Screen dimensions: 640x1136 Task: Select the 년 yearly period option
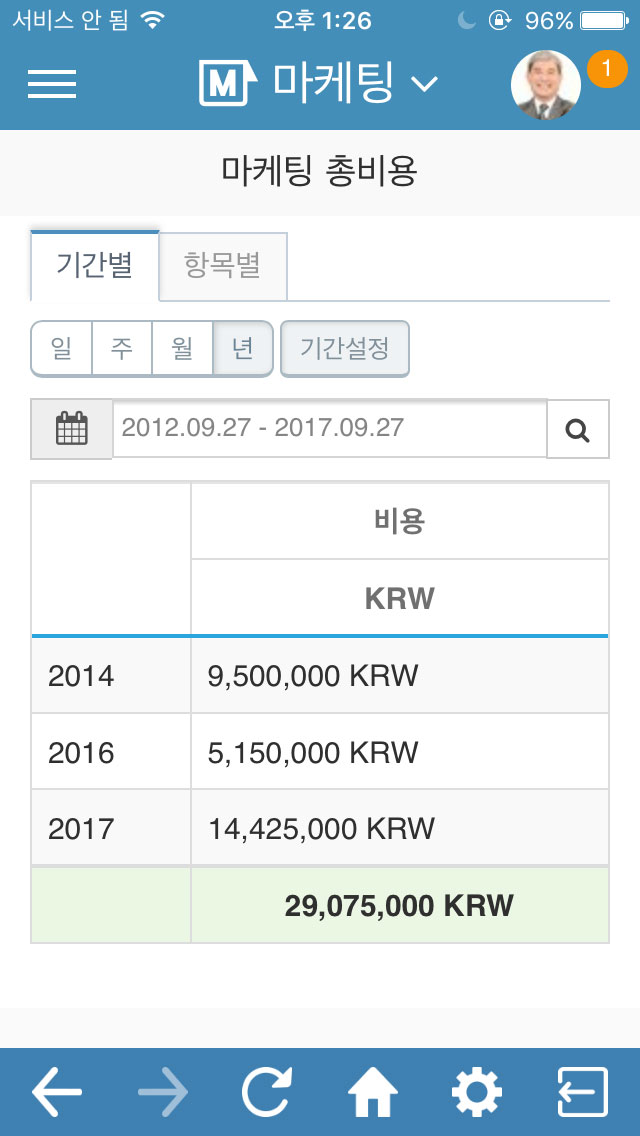pos(242,349)
